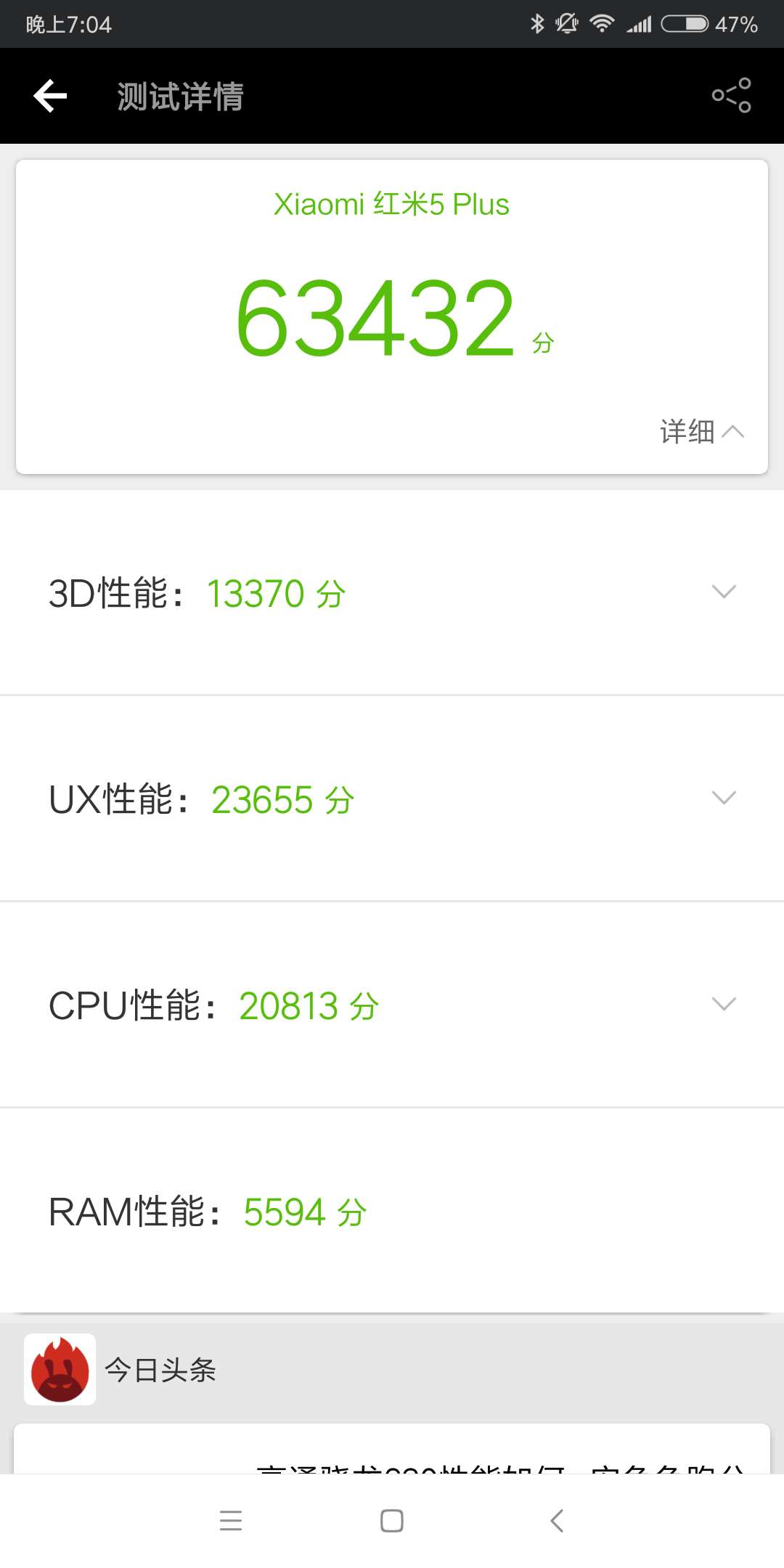Viewport: 784px width, 1568px height.
Task: Expand the UX性能 score breakdown
Action: tap(724, 797)
